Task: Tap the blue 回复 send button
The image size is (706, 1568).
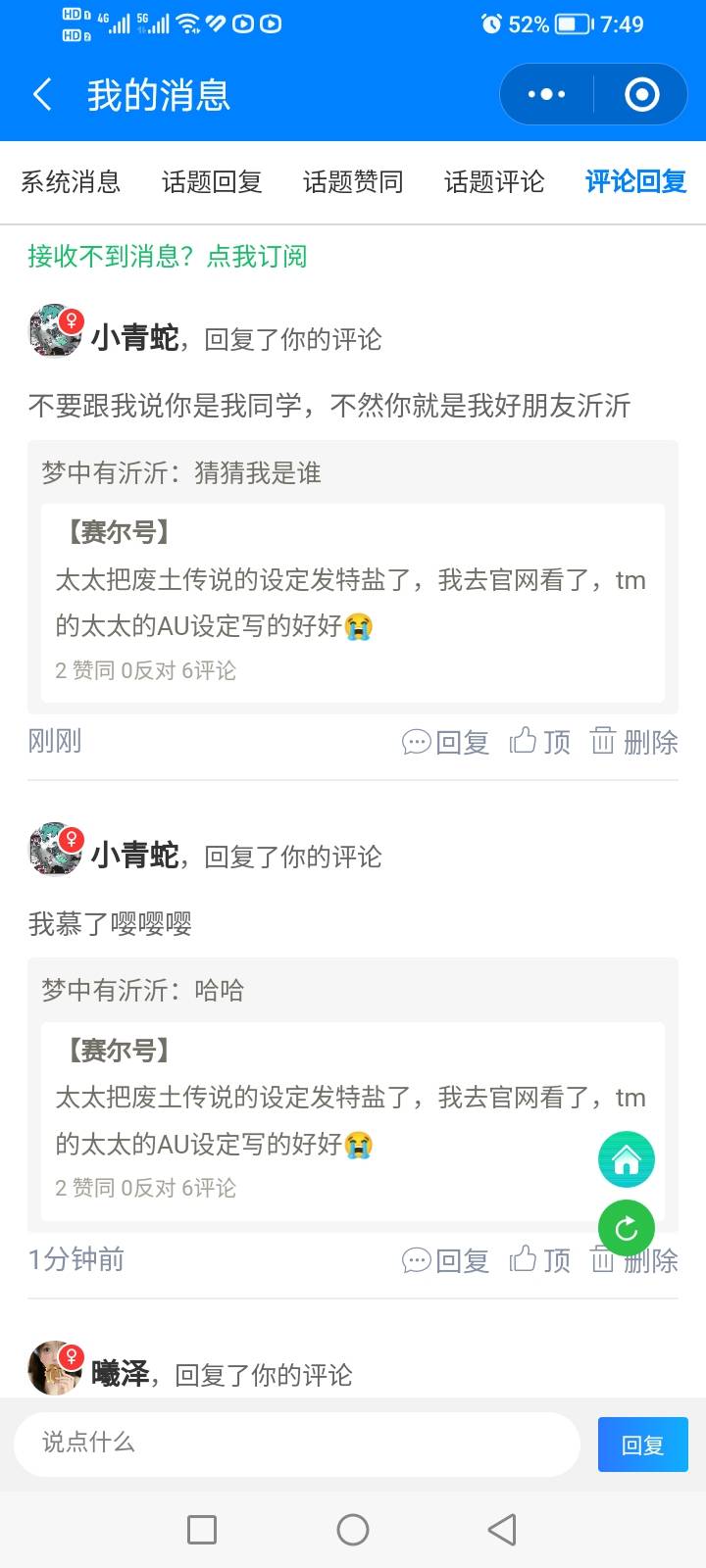Action: 643,1445
